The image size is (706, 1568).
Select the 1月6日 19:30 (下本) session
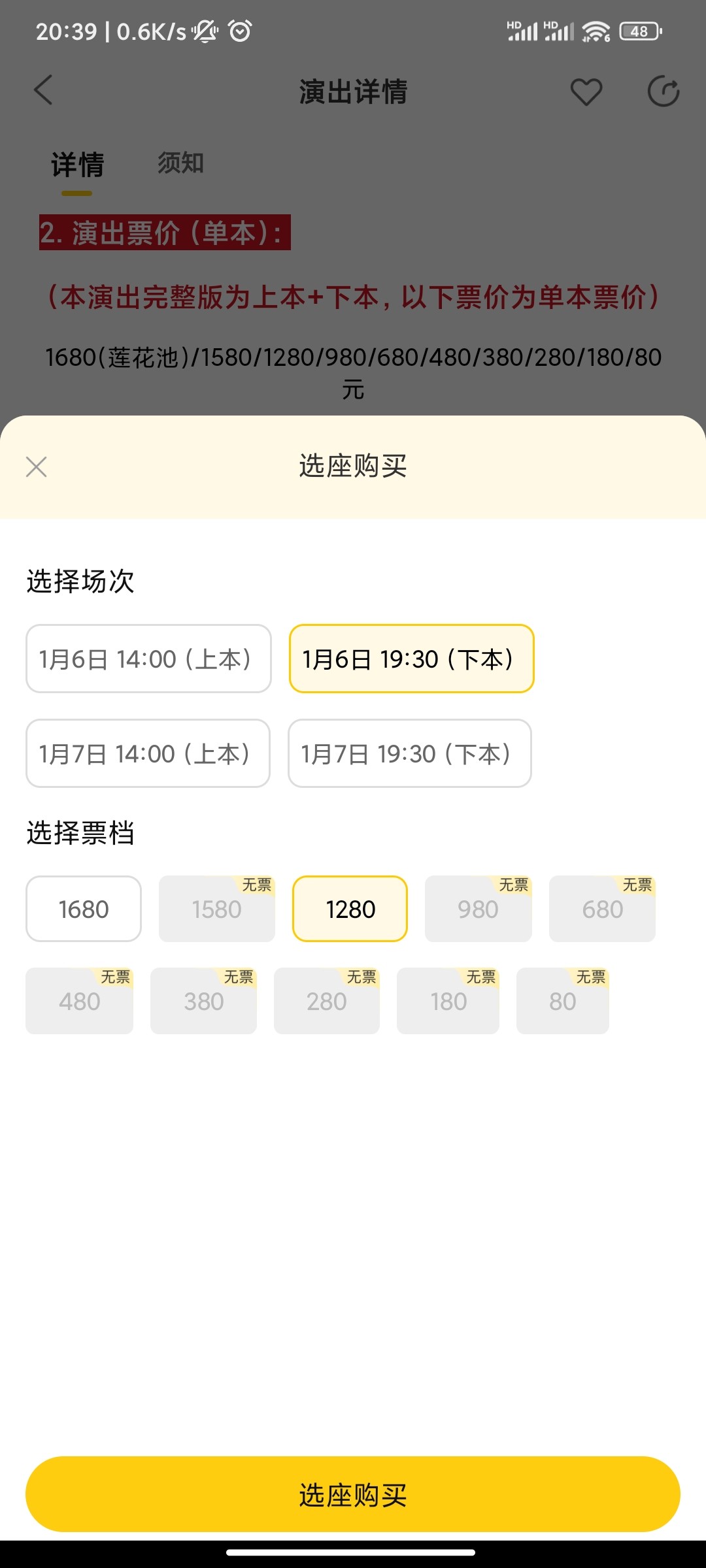(x=412, y=659)
